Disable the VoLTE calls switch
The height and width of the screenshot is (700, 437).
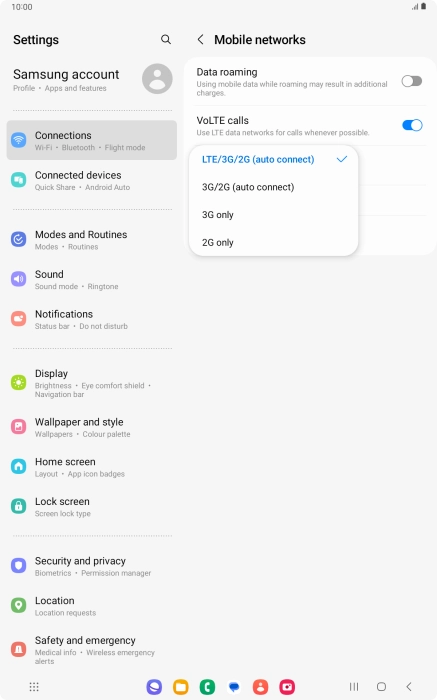pos(412,125)
